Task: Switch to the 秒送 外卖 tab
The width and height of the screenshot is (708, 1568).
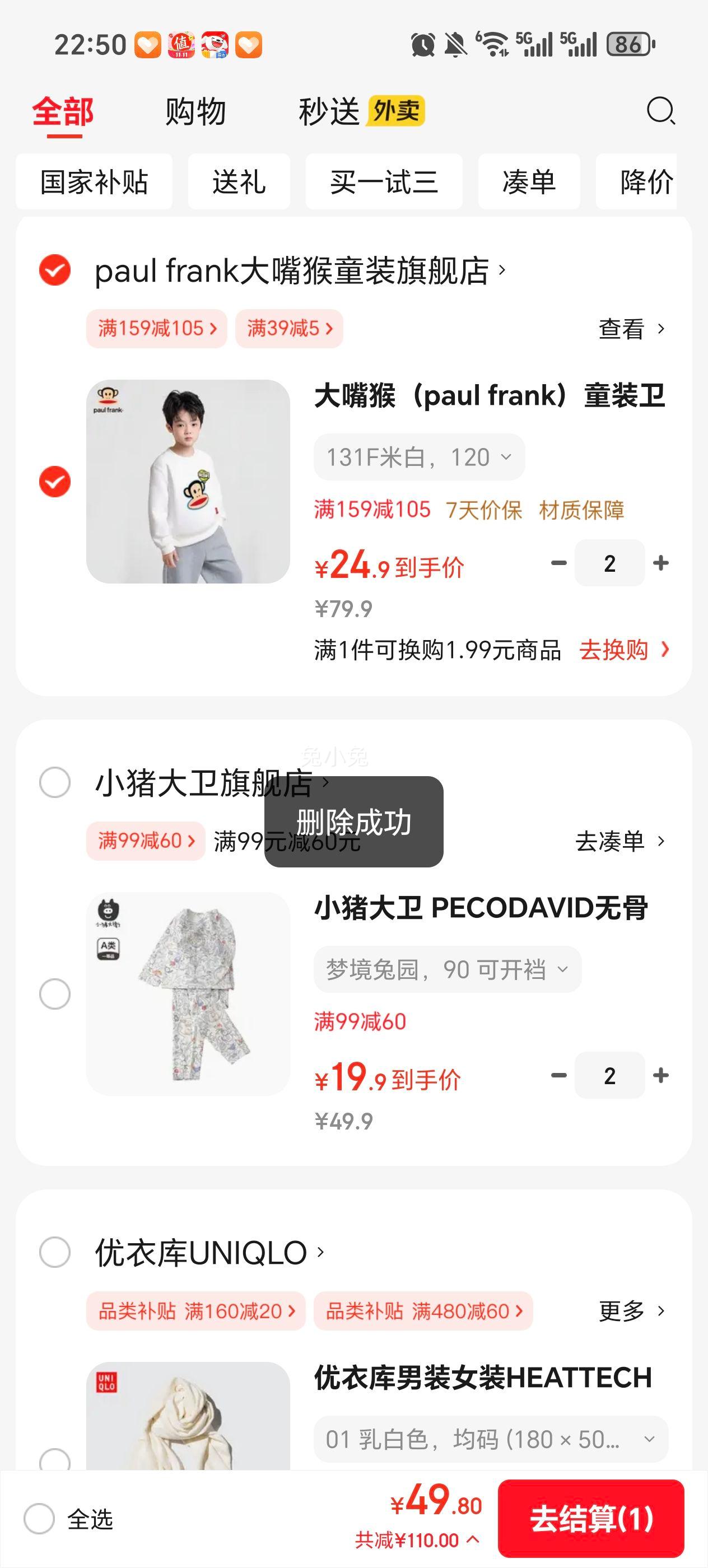Action: 361,112
